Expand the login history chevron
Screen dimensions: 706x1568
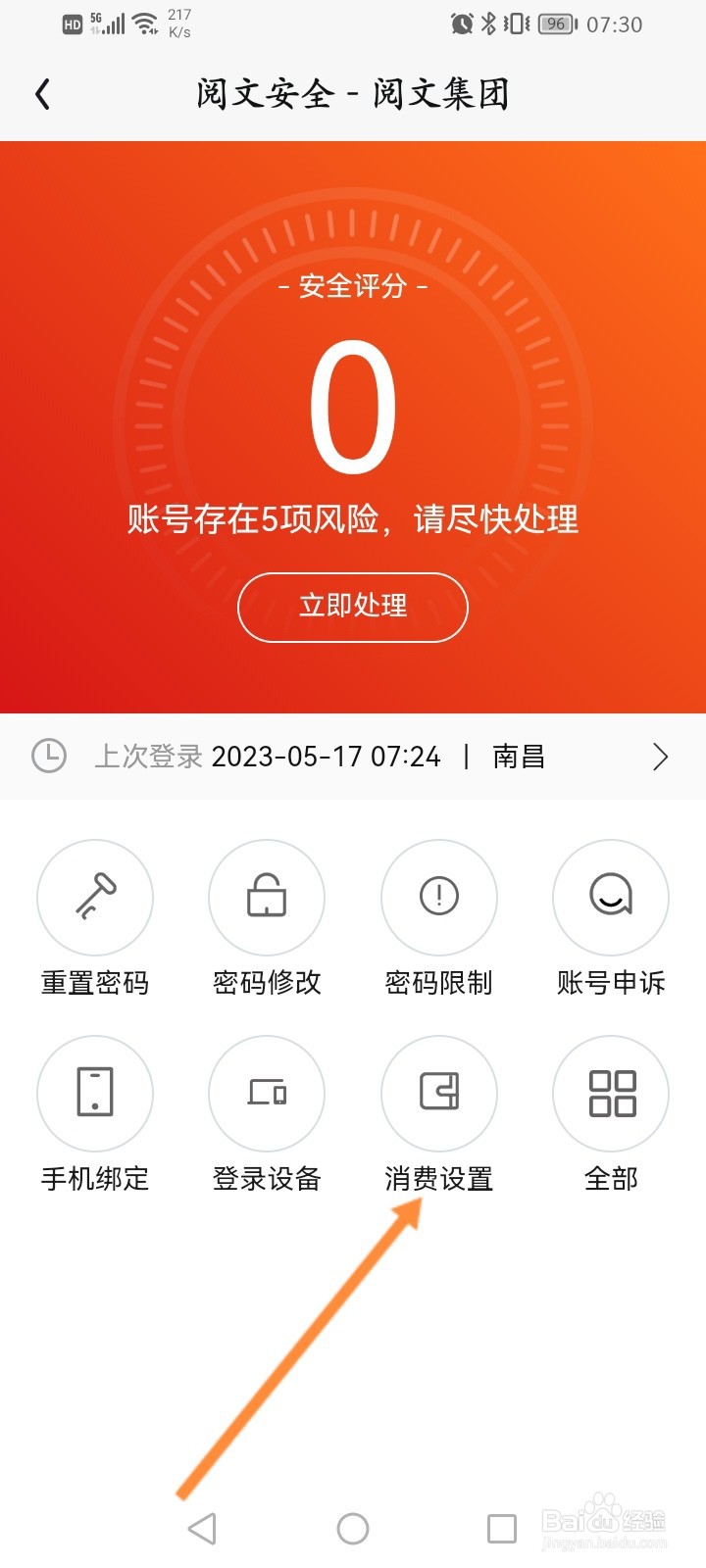tap(660, 757)
